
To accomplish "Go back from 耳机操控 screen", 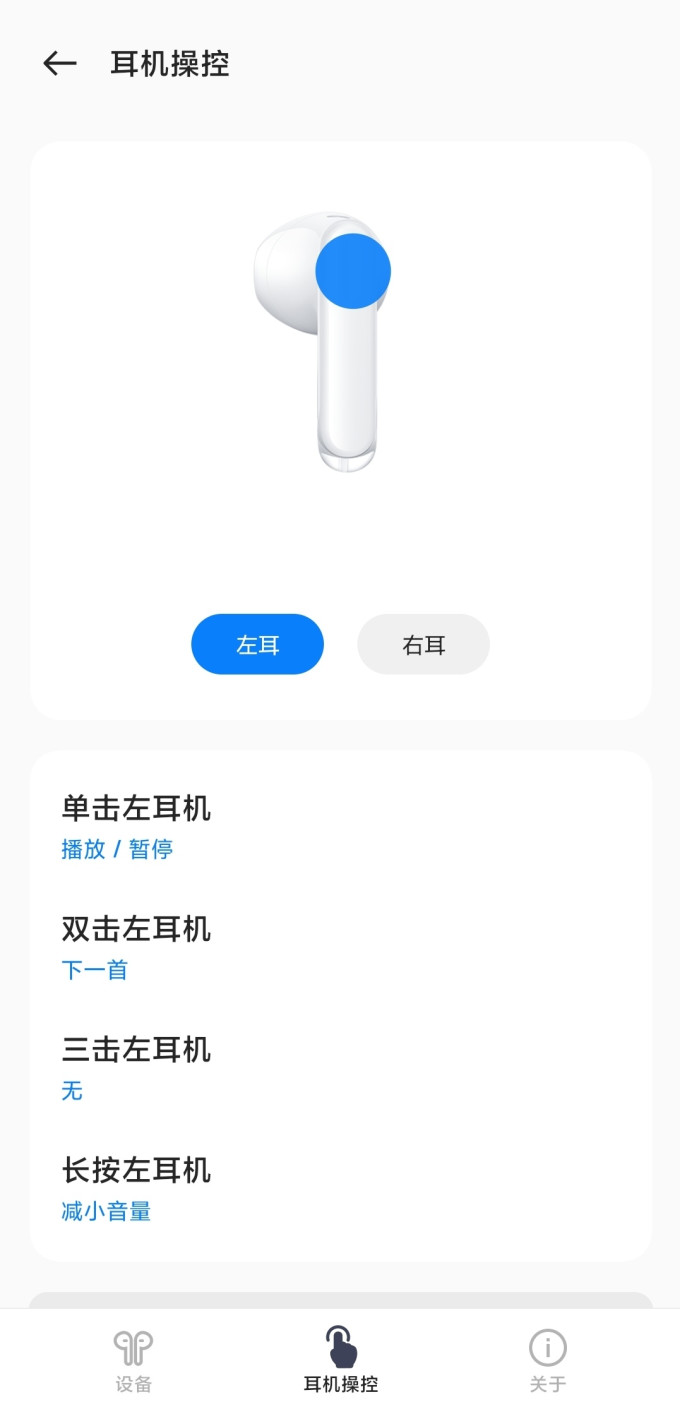I will pos(60,64).
